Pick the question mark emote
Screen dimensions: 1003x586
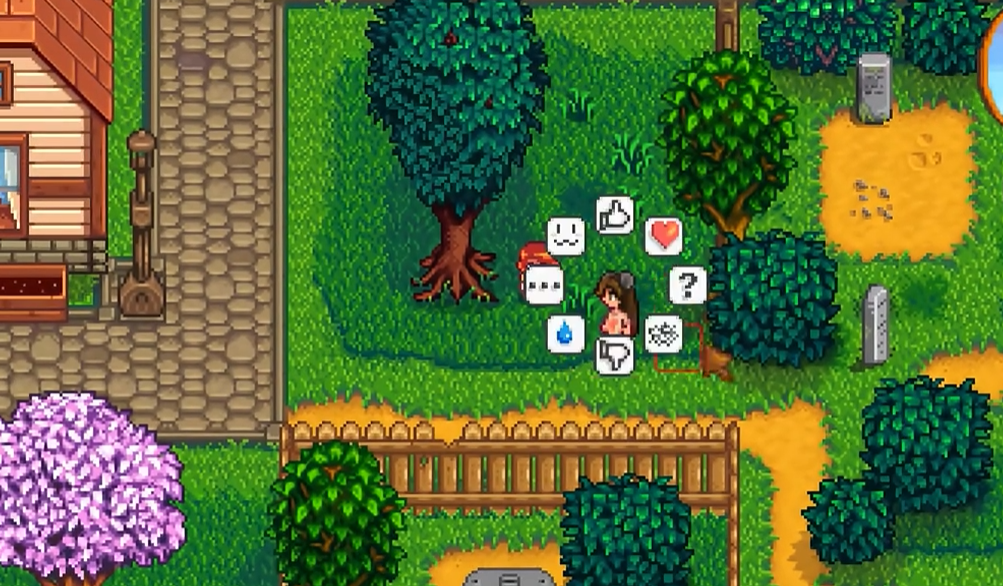[687, 286]
